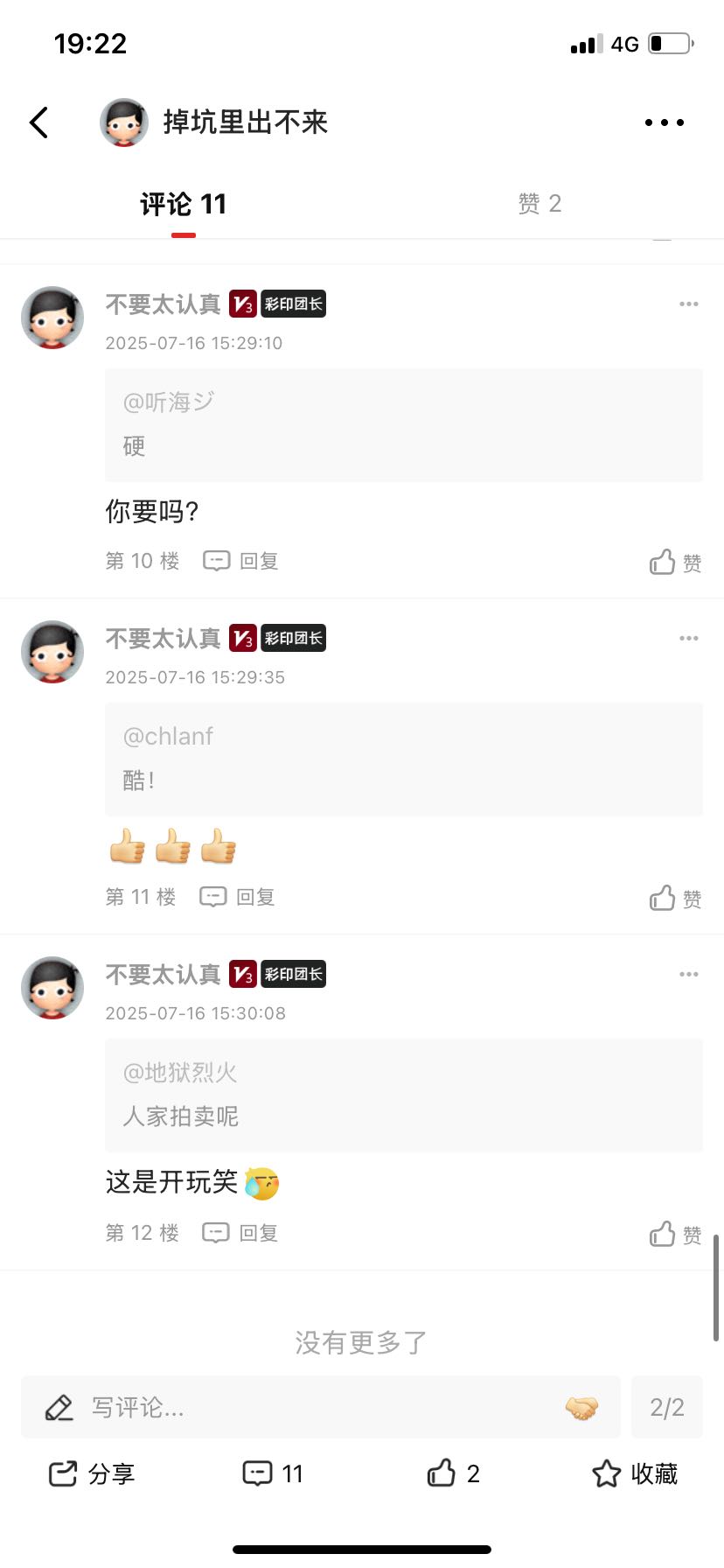724x1568 pixels.
Task: Reply to the 11th floor comment
Action: tap(238, 897)
